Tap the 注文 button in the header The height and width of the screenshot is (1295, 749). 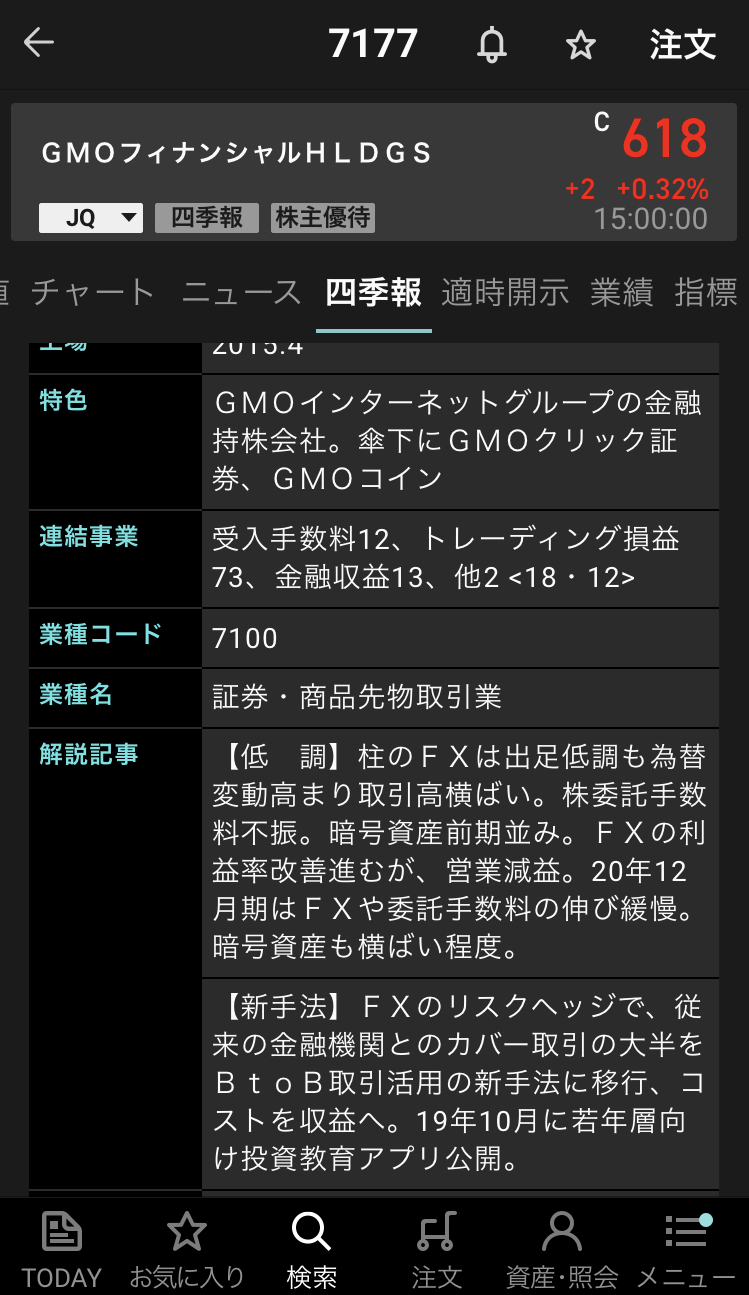(683, 45)
